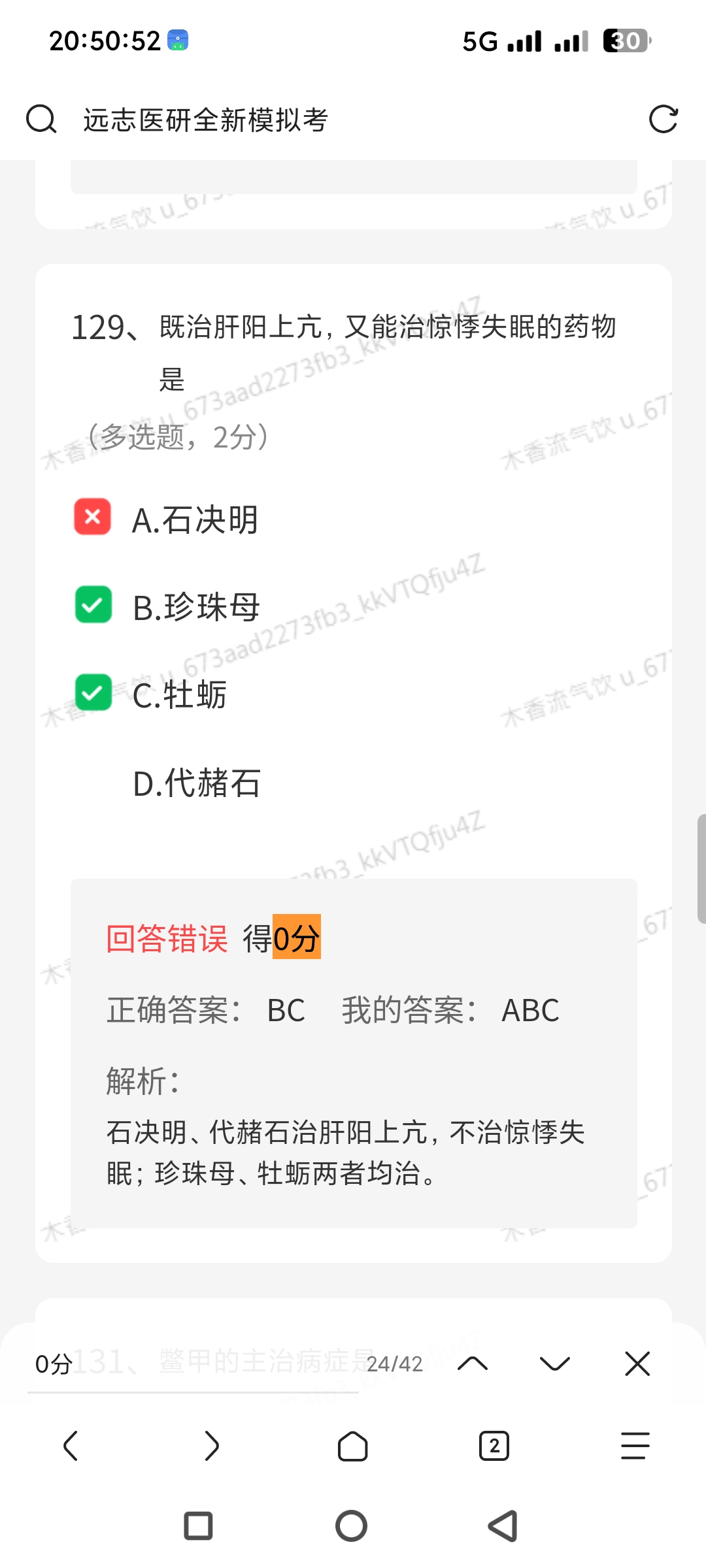Go forward in browser history
The image size is (706, 1568).
click(212, 1445)
